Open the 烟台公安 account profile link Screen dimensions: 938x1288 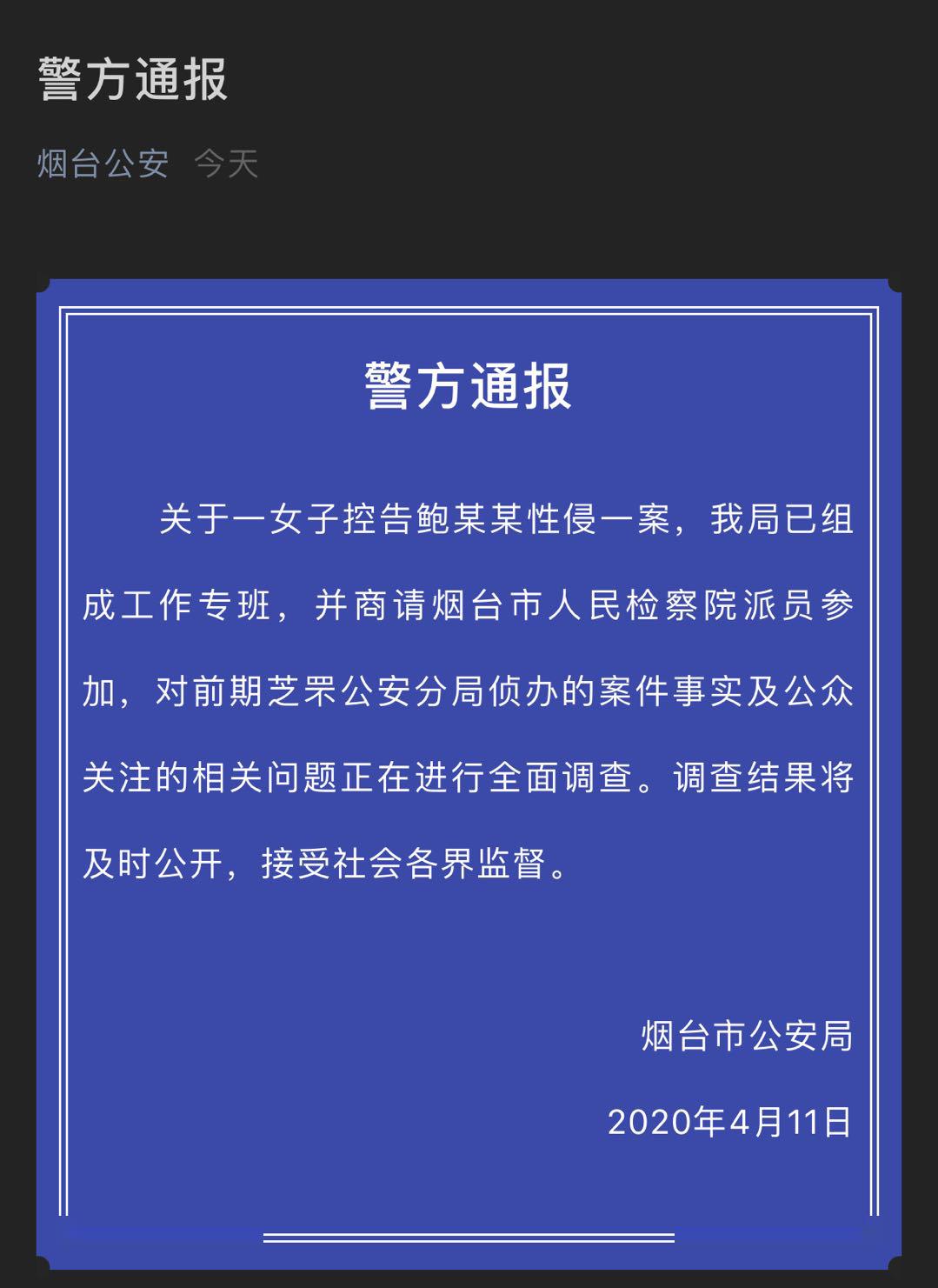[x=103, y=164]
